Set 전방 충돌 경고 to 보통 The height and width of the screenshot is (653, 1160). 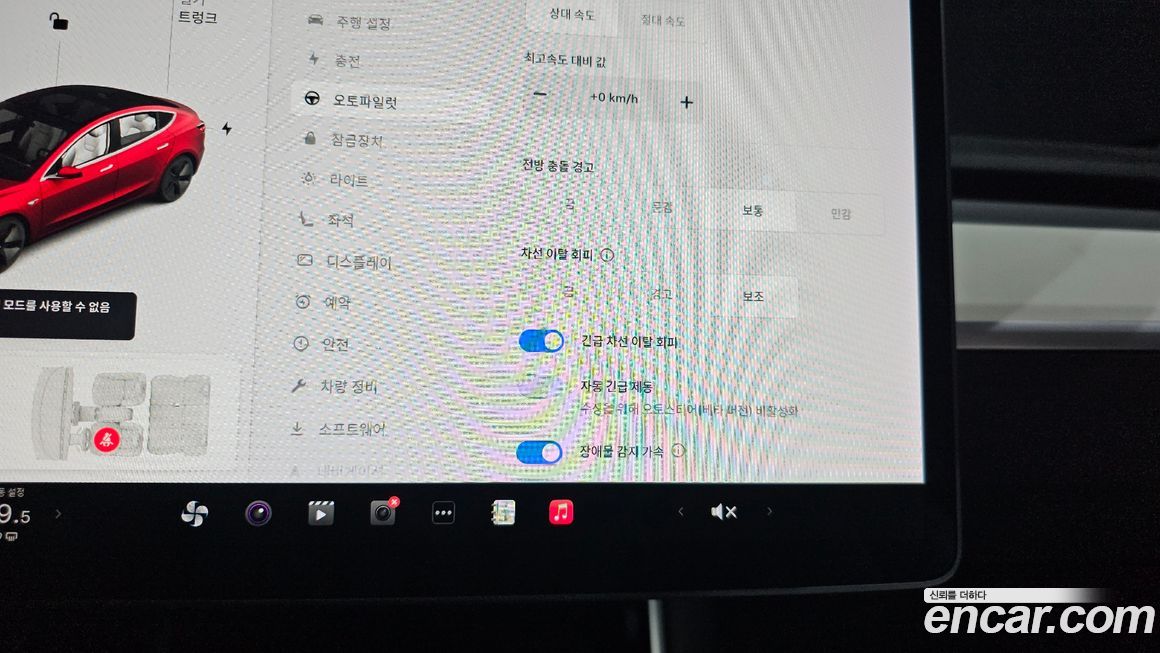752,211
